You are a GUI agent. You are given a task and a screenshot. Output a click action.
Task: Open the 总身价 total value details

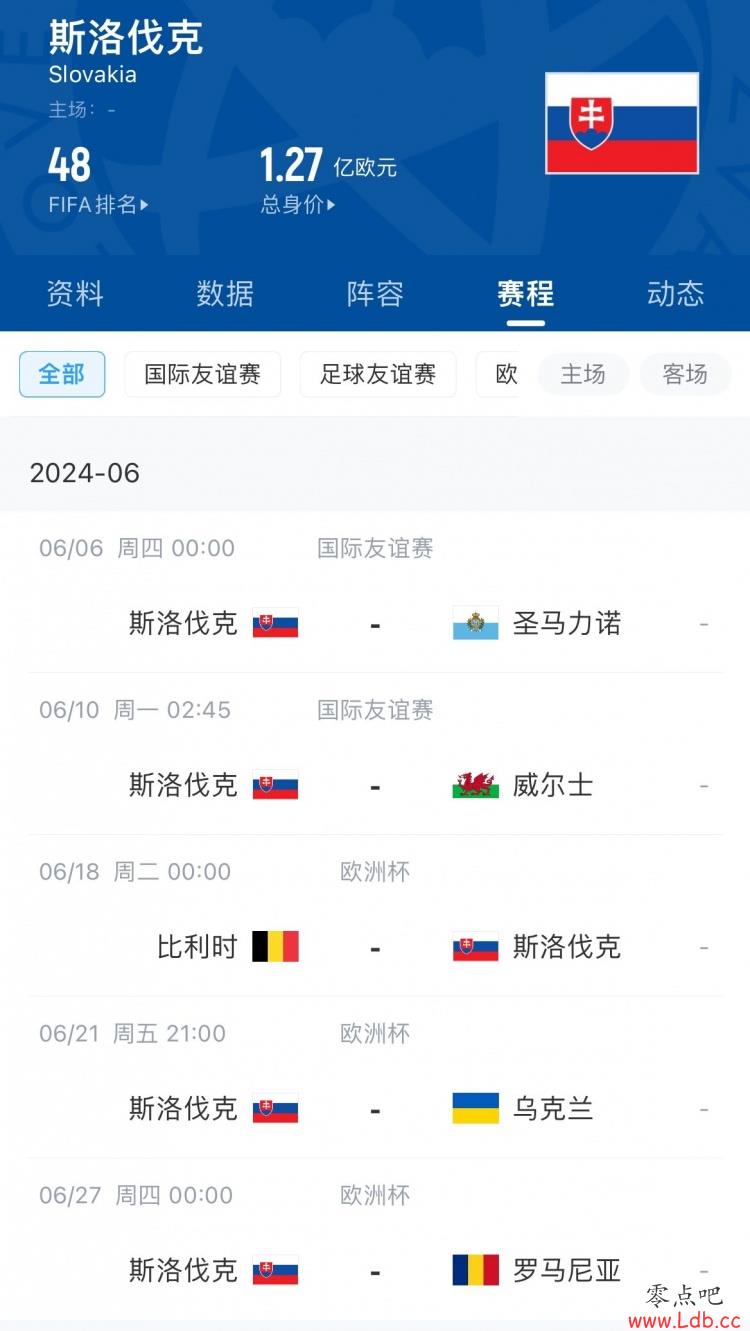(x=298, y=204)
